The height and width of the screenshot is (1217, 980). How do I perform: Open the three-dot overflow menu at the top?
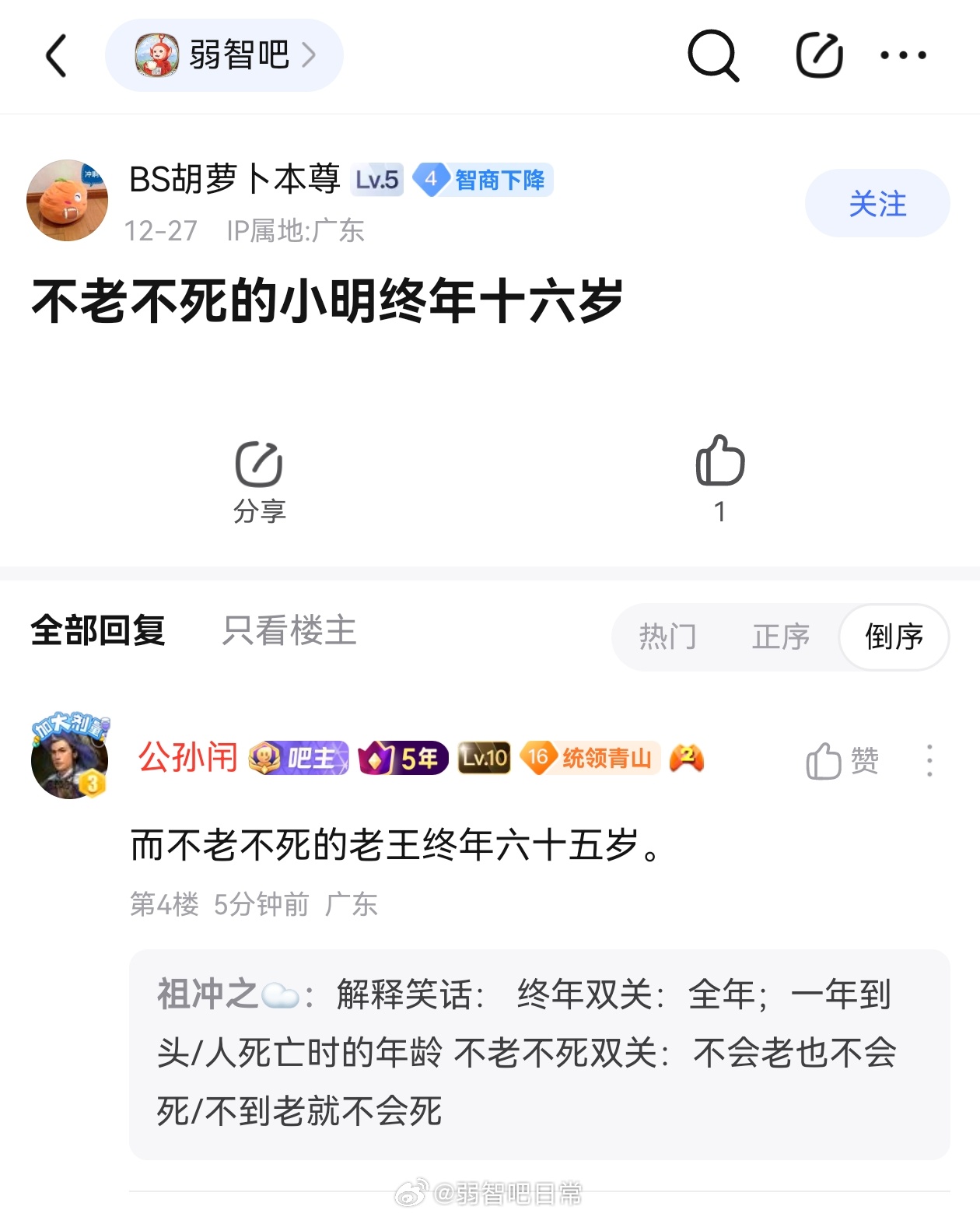[903, 55]
